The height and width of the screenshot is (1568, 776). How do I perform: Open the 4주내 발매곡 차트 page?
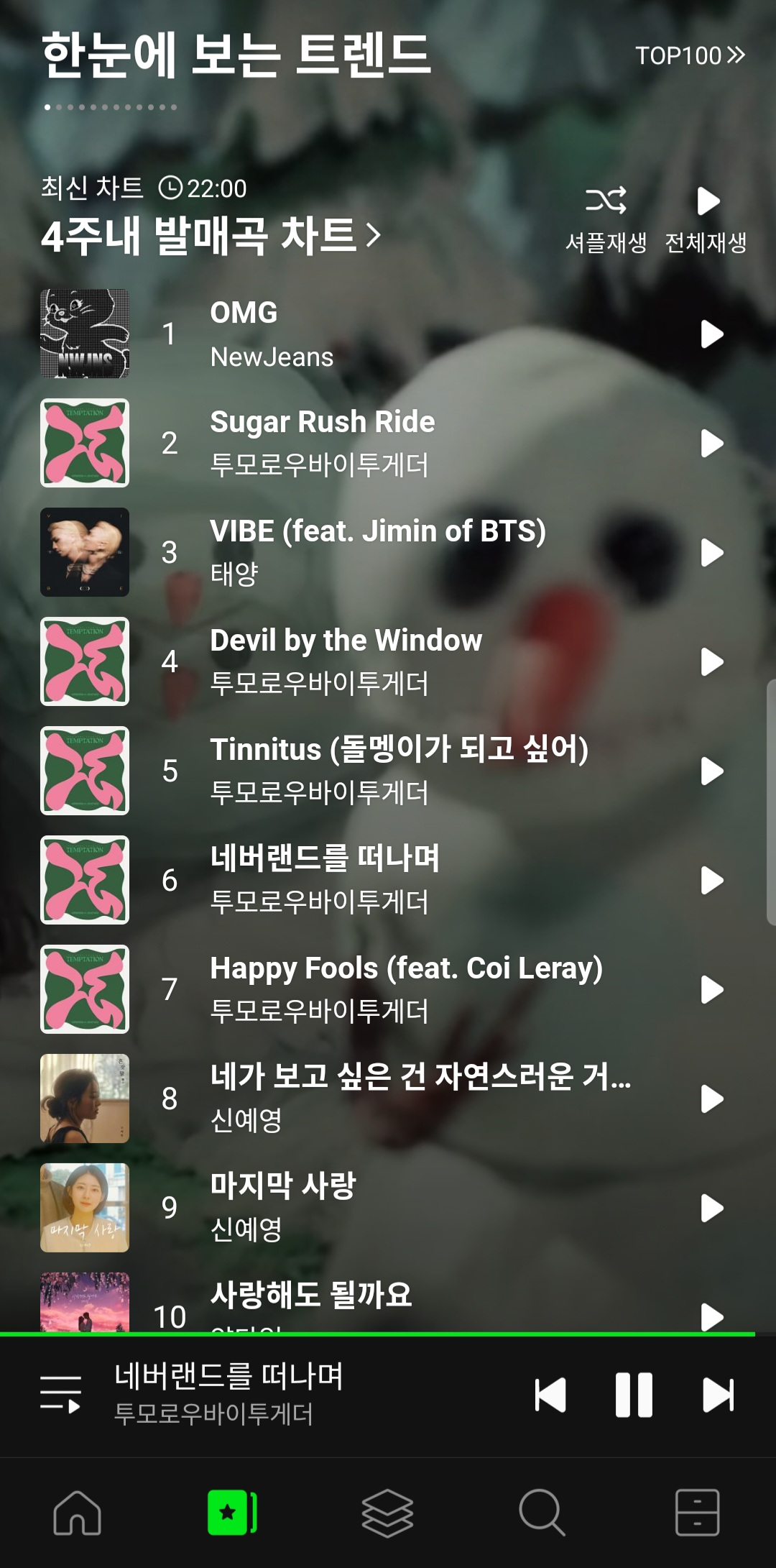coord(211,235)
